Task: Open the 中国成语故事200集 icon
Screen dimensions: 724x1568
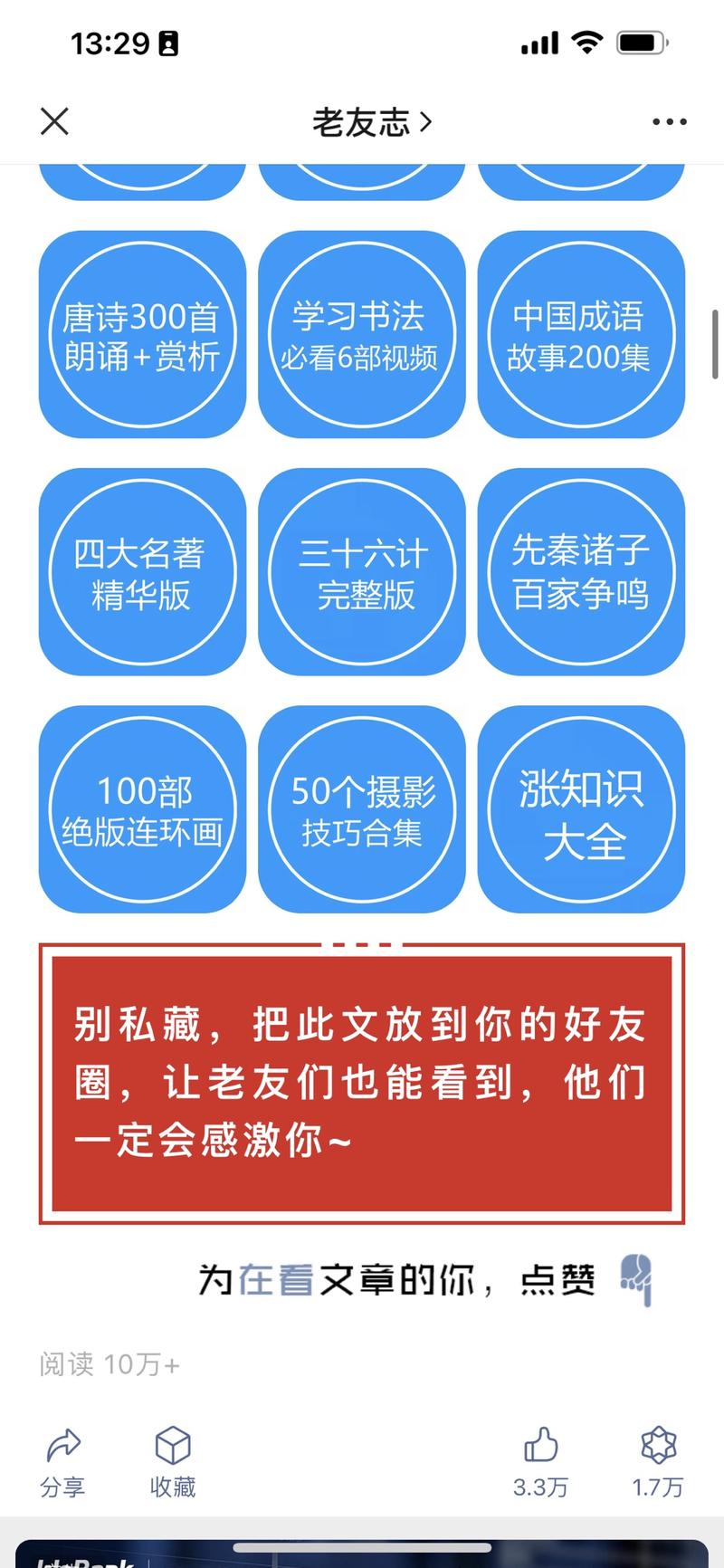Action: pyautogui.click(x=581, y=335)
